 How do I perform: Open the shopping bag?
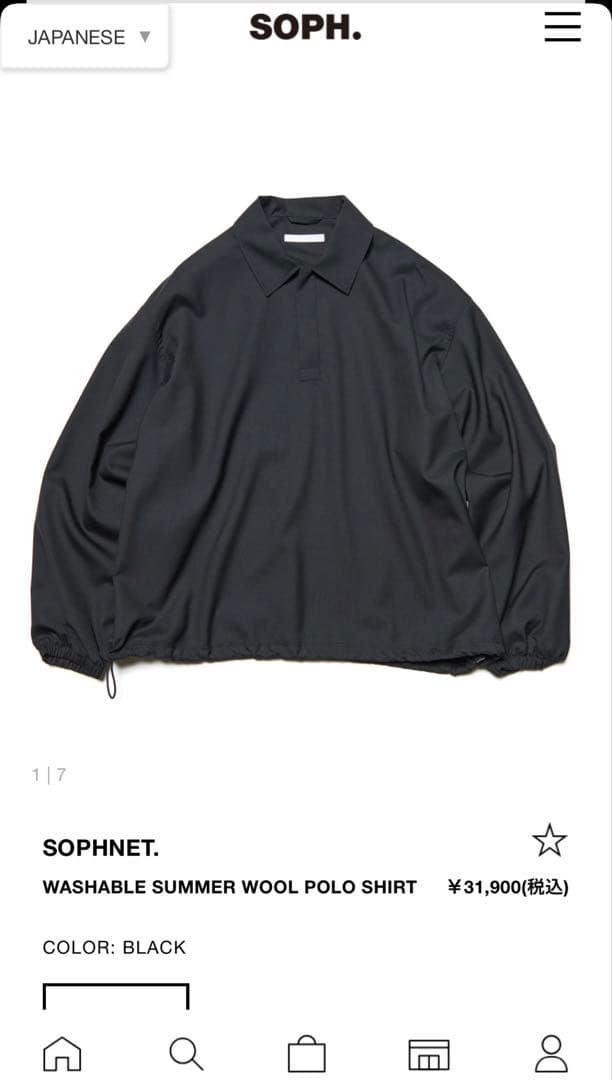pyautogui.click(x=306, y=1054)
